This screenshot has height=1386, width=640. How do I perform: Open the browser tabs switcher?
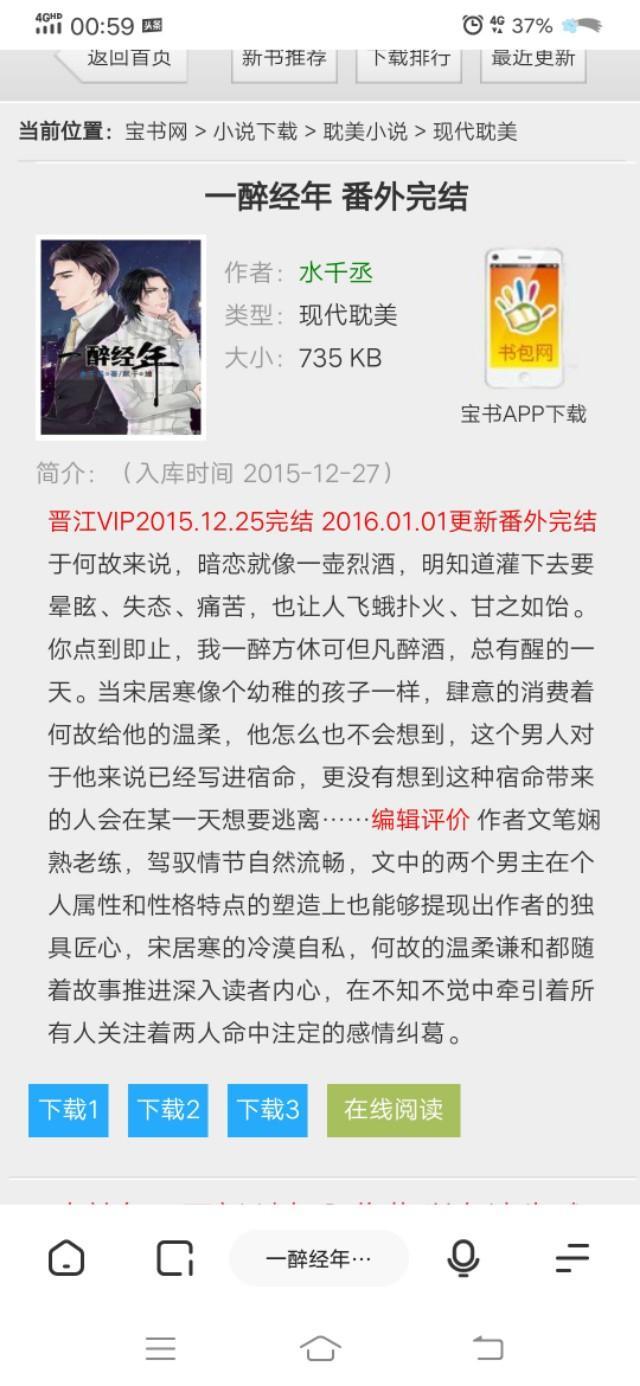click(174, 1258)
